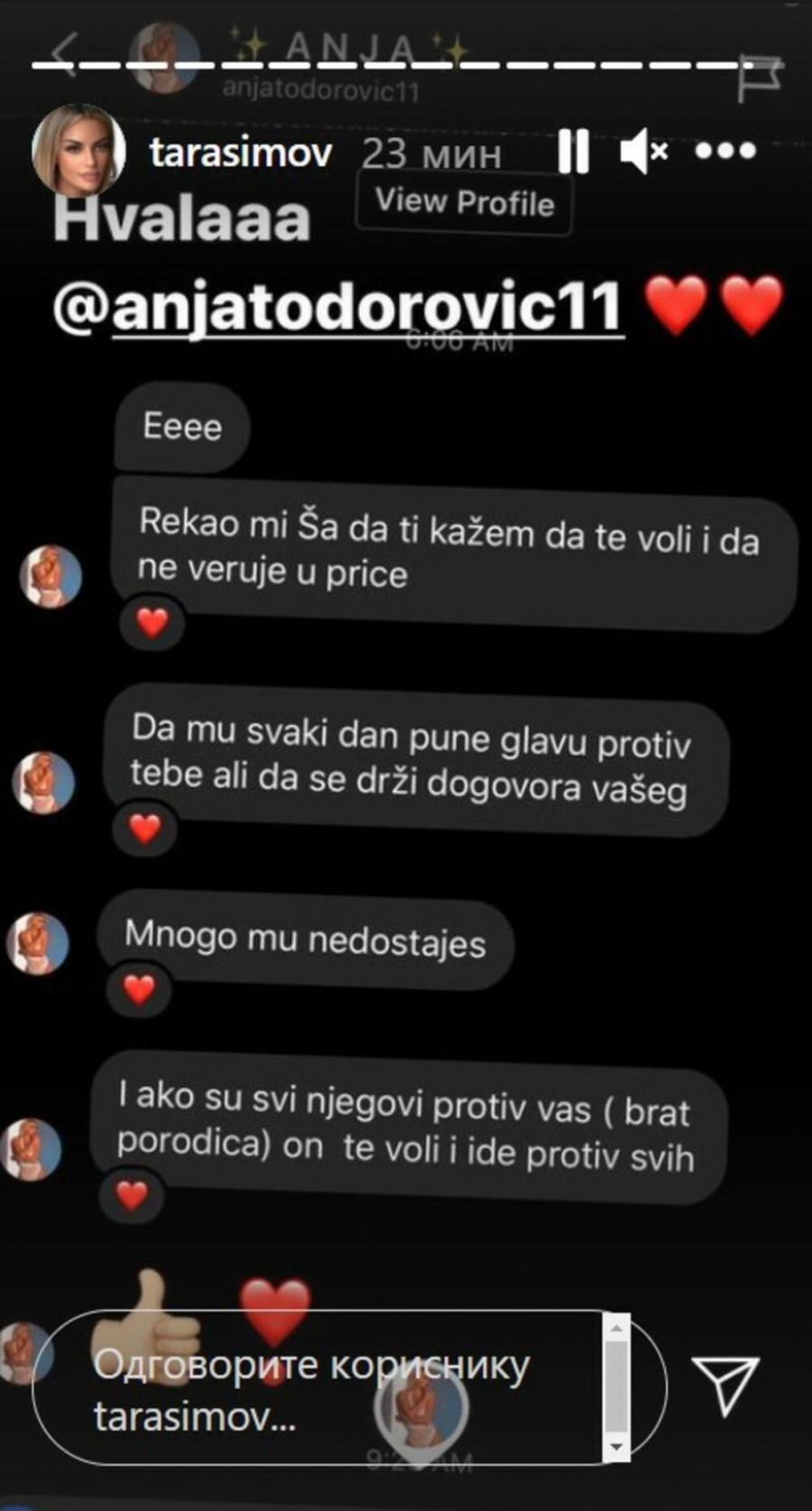Image resolution: width=812 pixels, height=1511 pixels.
Task: Unmute sound with the speaker icon
Action: [641, 153]
